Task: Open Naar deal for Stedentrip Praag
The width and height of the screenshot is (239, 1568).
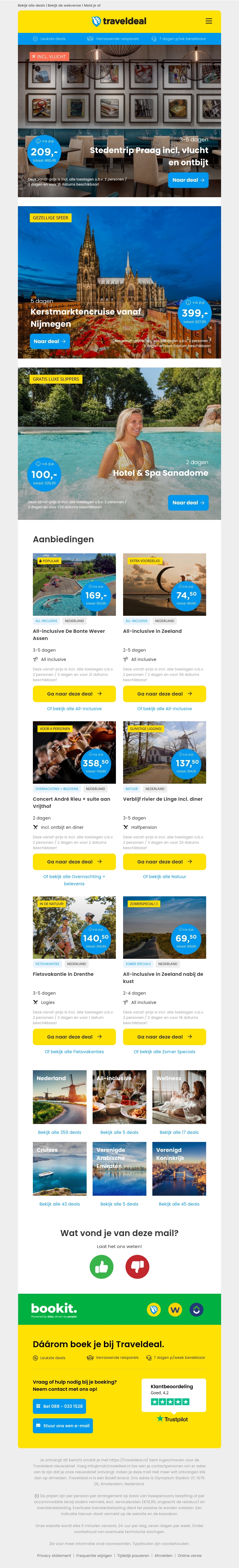Action: (188, 180)
